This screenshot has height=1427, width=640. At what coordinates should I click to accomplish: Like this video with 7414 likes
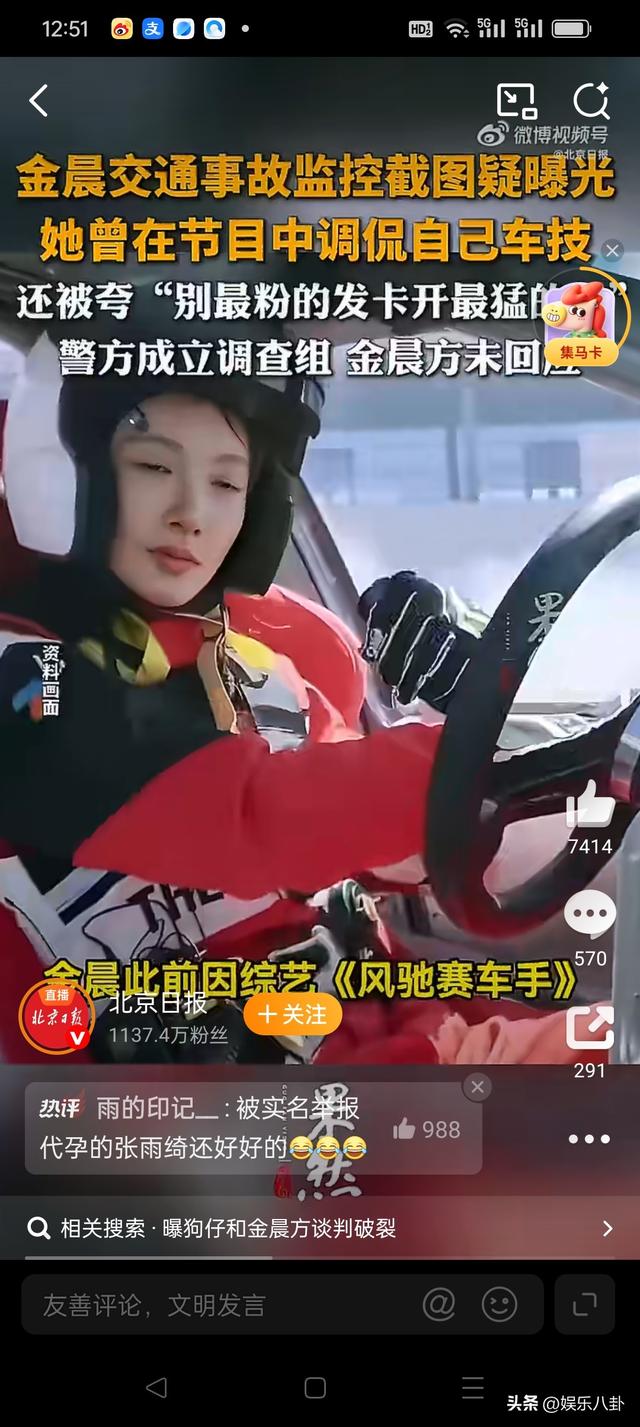click(x=590, y=805)
